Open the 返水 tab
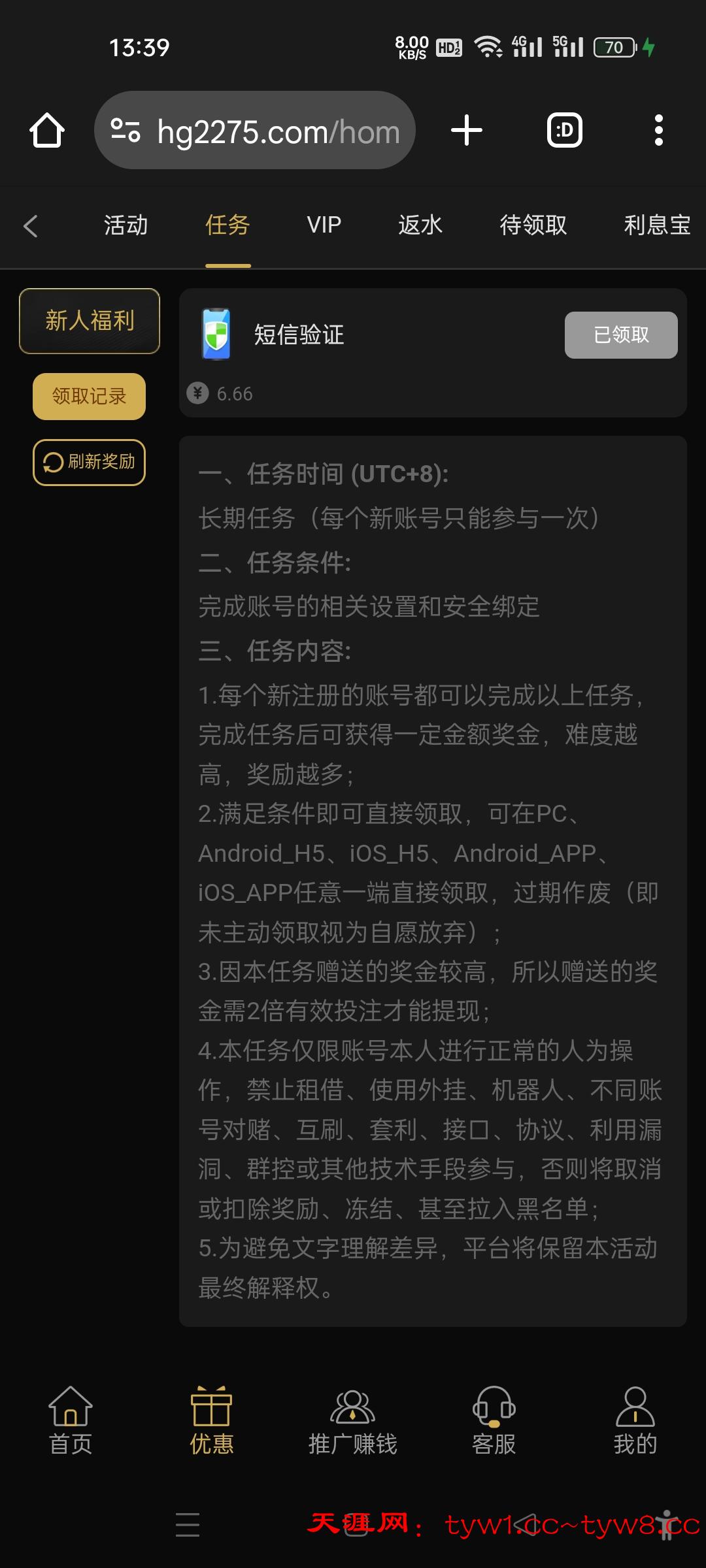 click(420, 225)
